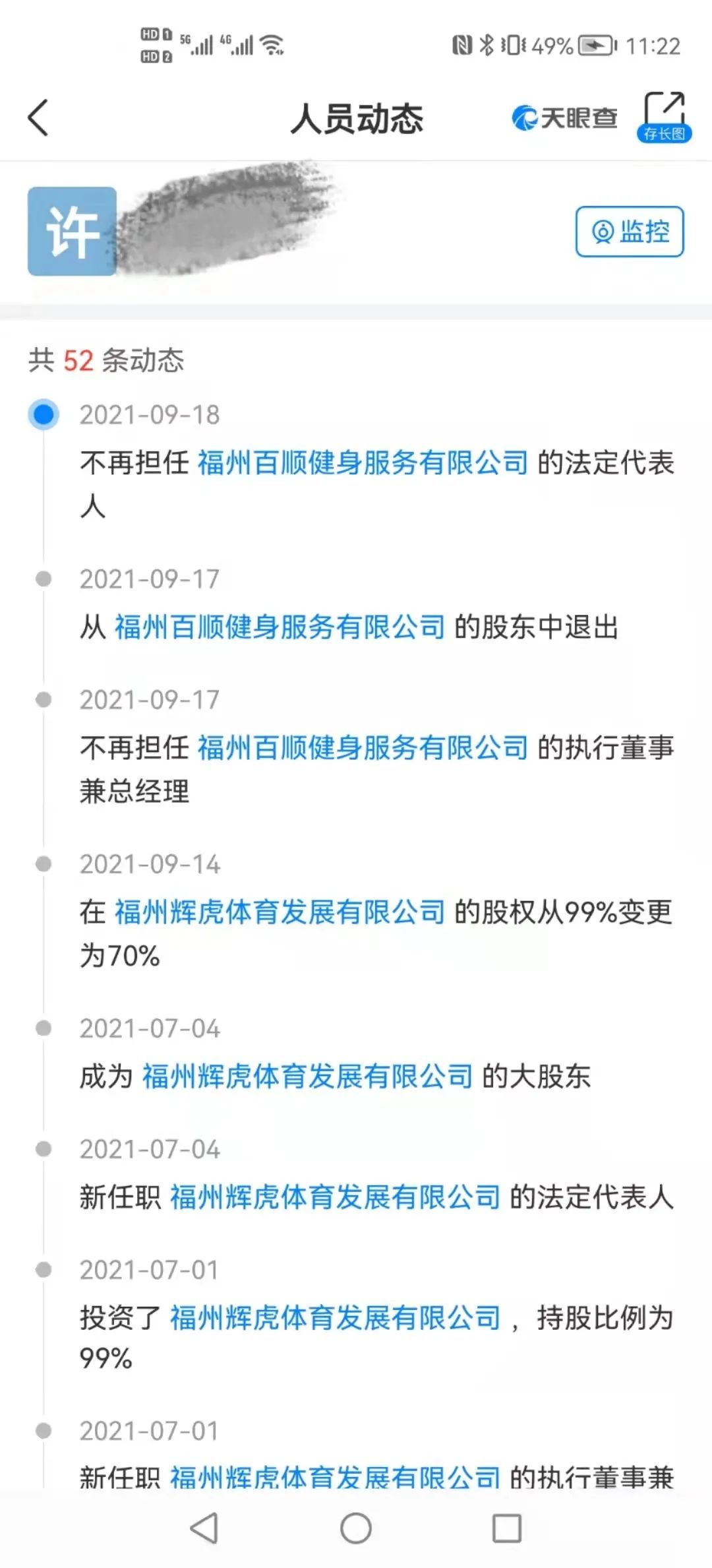This screenshot has height=1568, width=712.
Task: Select the blue timeline dot for 2021-09-18
Action: pos(44,413)
